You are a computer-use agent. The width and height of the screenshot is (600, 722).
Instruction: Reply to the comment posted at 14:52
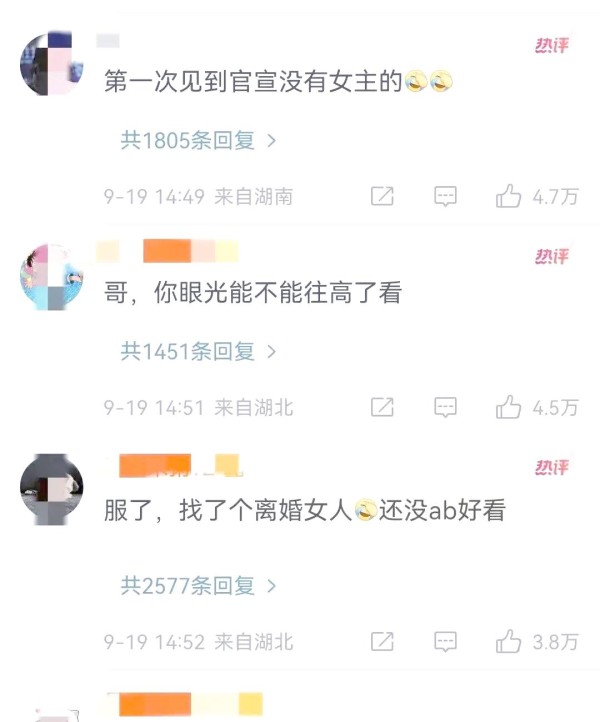coord(445,642)
